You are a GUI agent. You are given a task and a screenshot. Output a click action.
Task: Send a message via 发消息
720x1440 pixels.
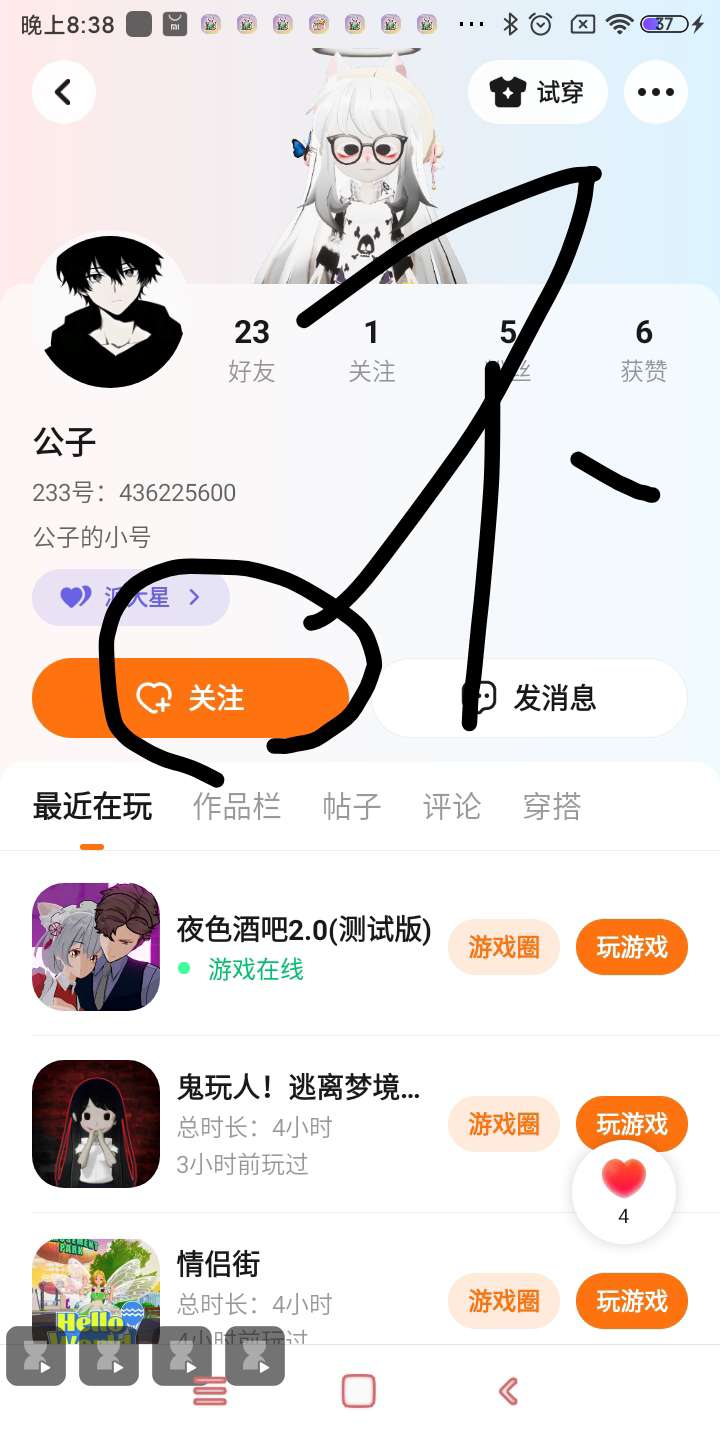point(530,698)
